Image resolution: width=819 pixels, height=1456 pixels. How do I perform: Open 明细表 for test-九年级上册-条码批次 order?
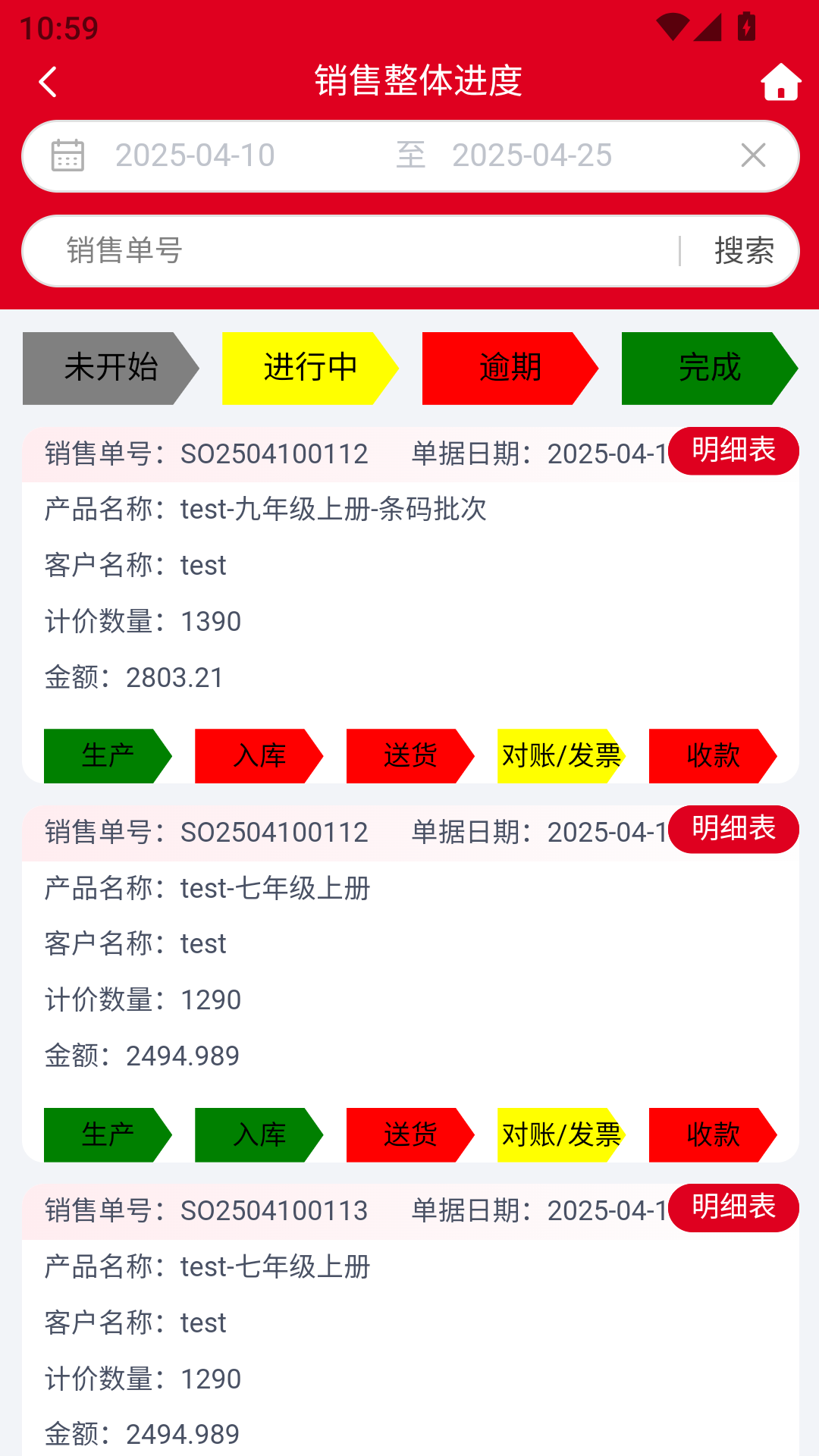733,450
